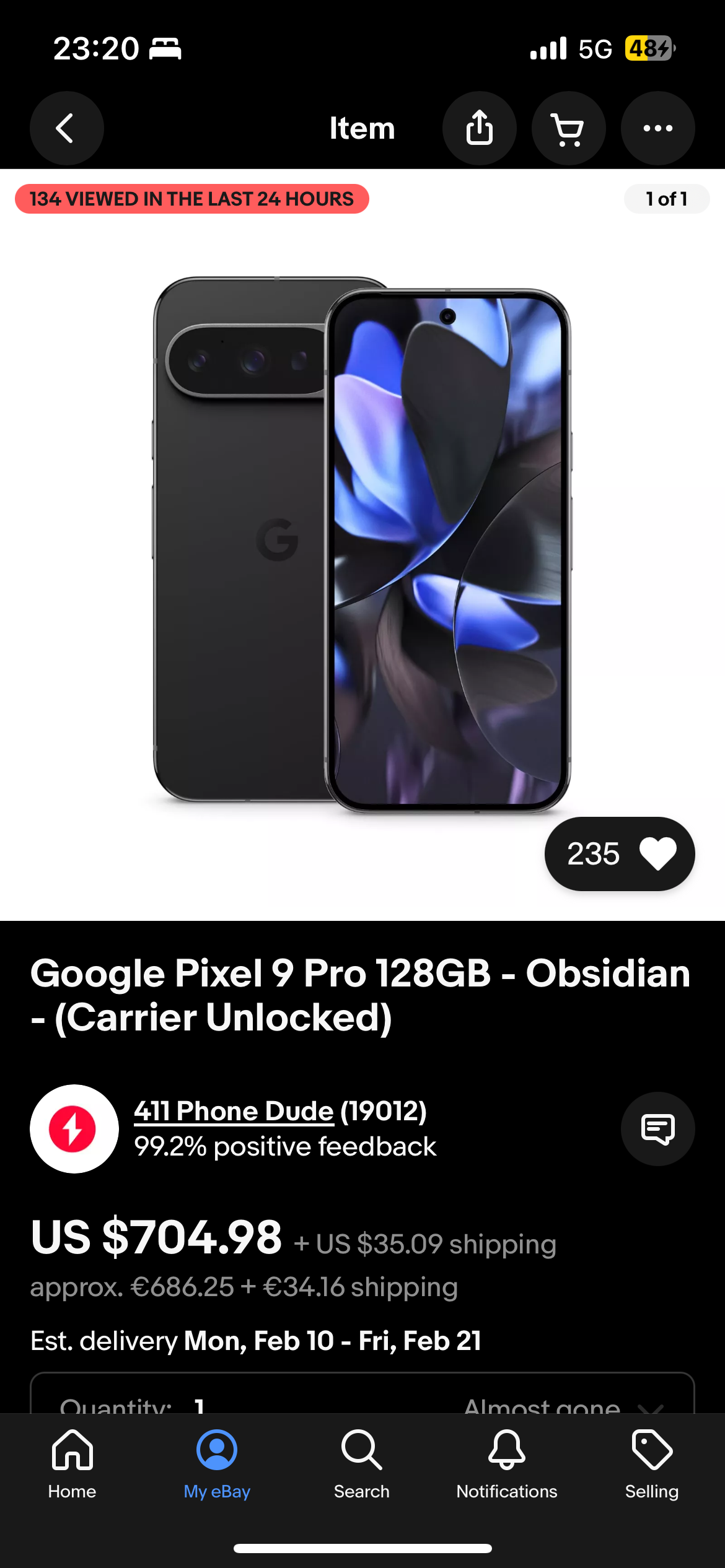Viewport: 725px width, 1568px height.
Task: Open the Notifications tab
Action: (507, 1464)
